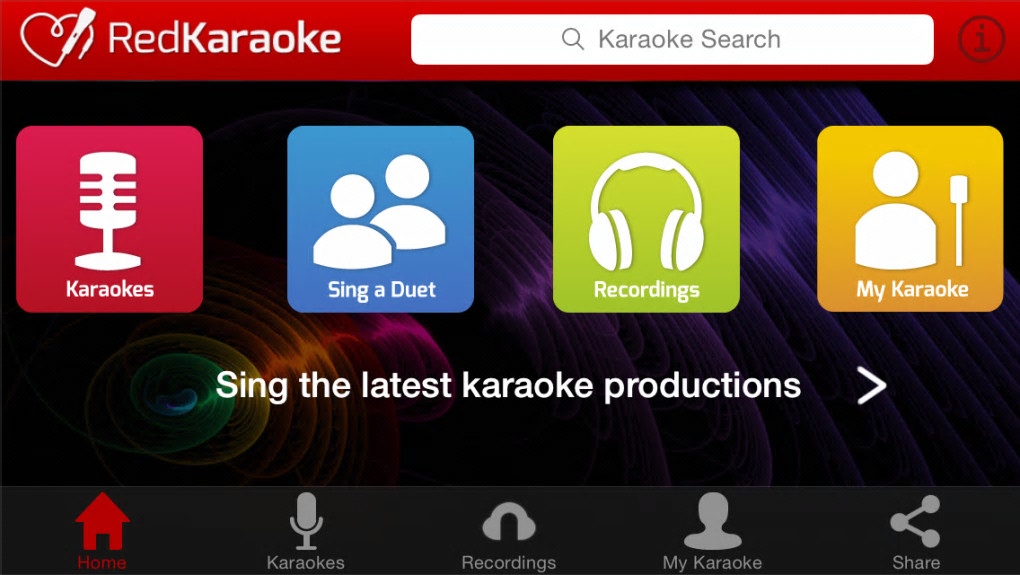The width and height of the screenshot is (1020, 575).
Task: Switch to the Karaokes tab in bottom bar
Action: (x=306, y=532)
